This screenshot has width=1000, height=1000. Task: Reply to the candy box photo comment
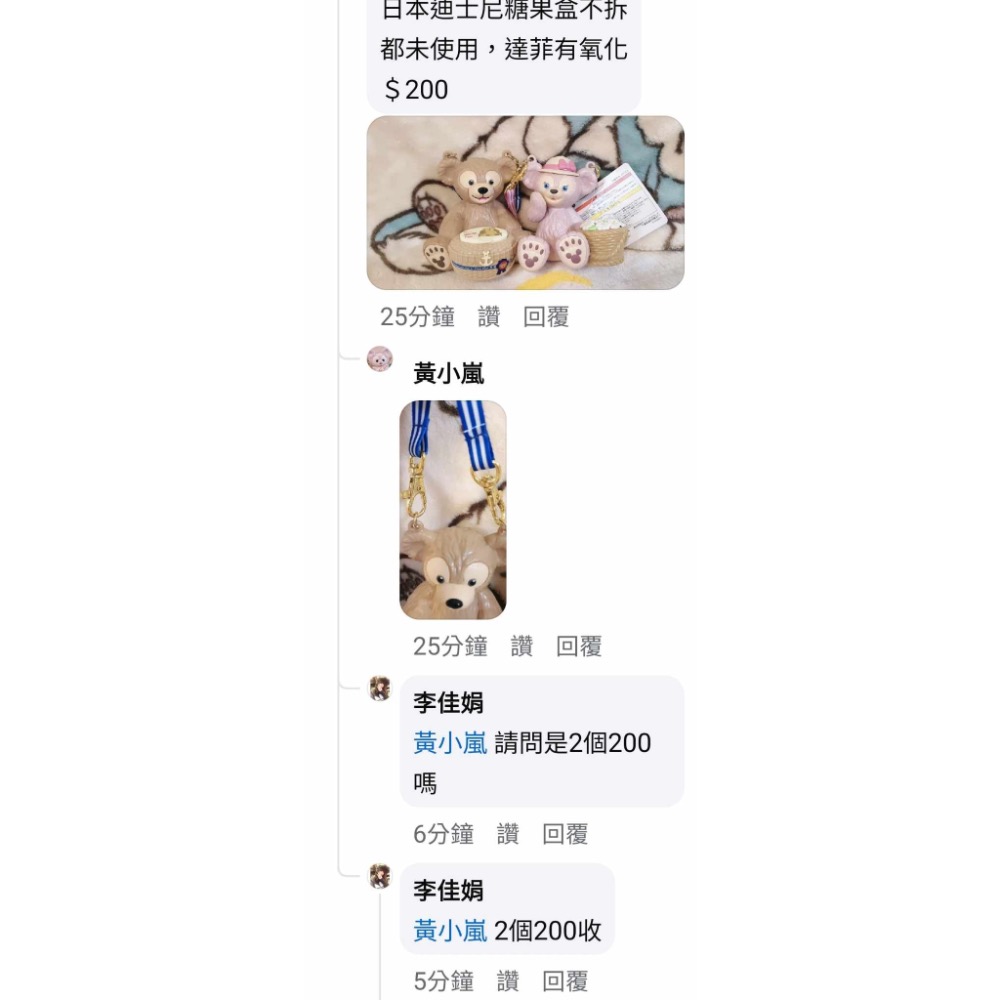tap(546, 317)
